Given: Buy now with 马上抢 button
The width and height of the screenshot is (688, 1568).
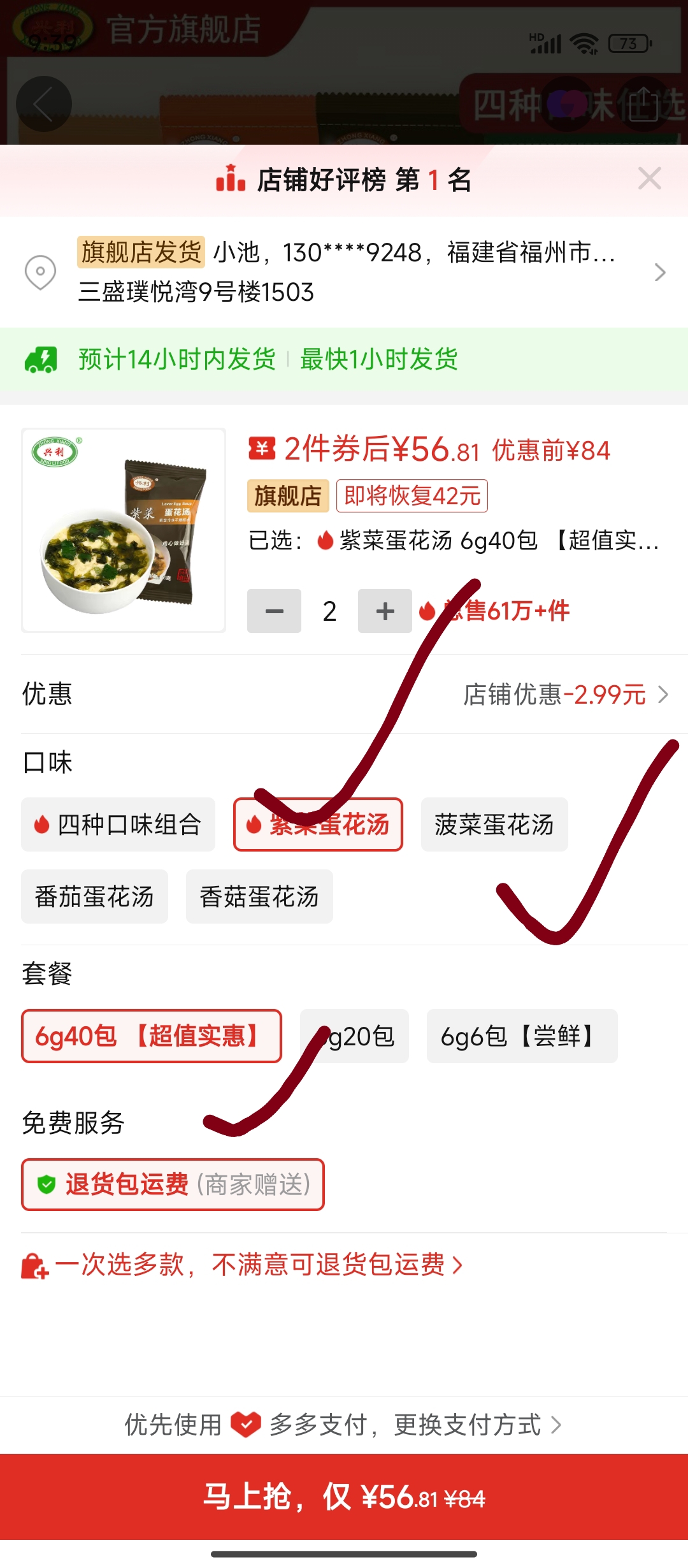Looking at the screenshot, I should pos(344,1497).
